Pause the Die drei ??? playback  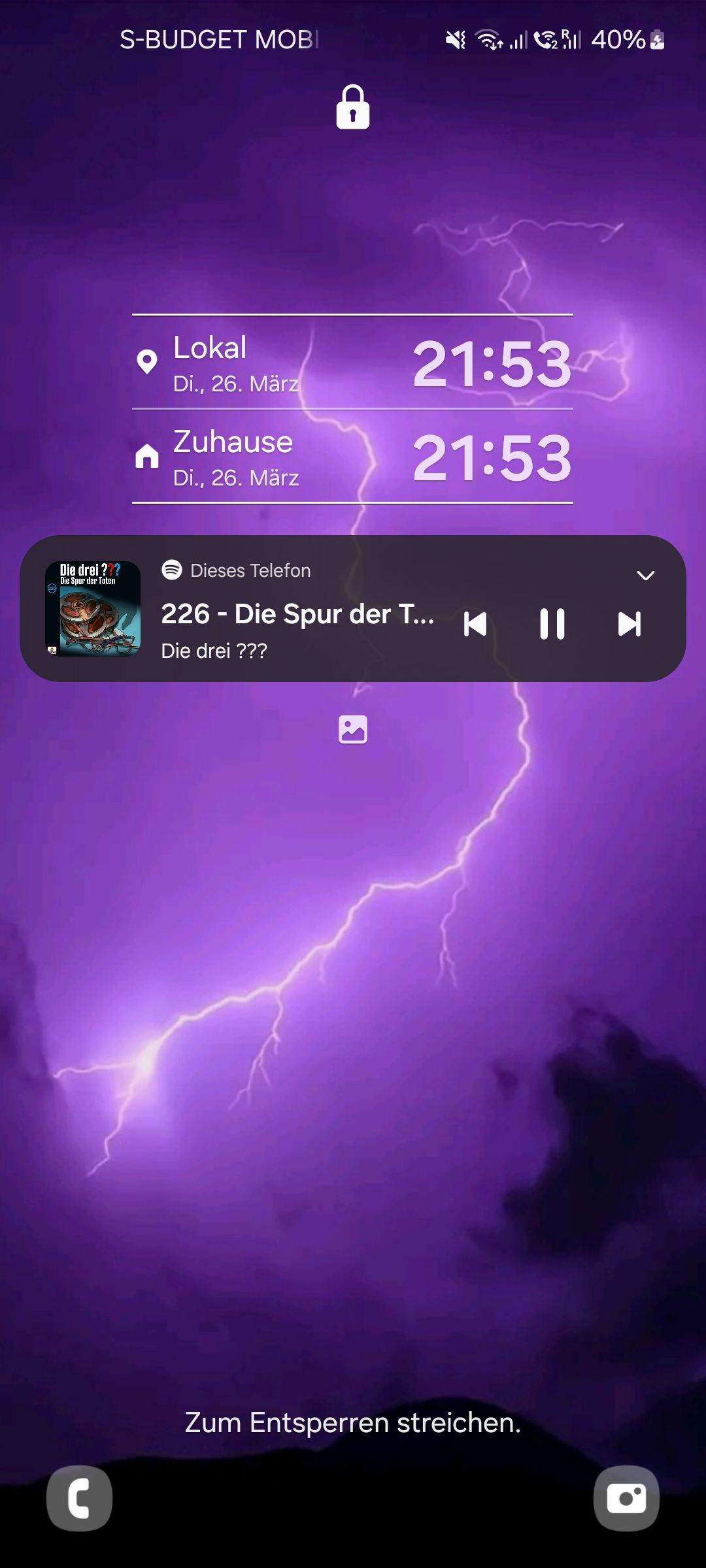552,624
